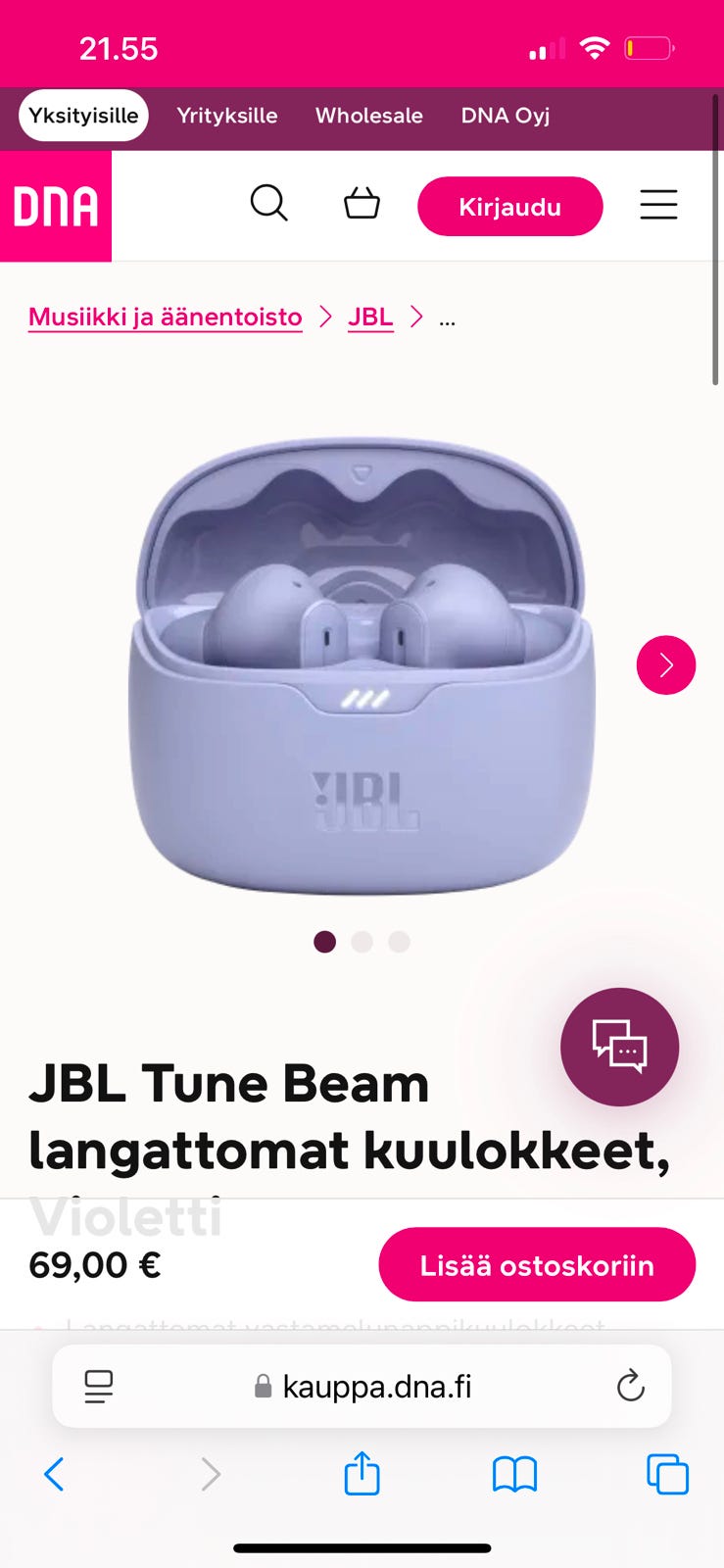Switch to the Yrityksille tab

tap(227, 116)
